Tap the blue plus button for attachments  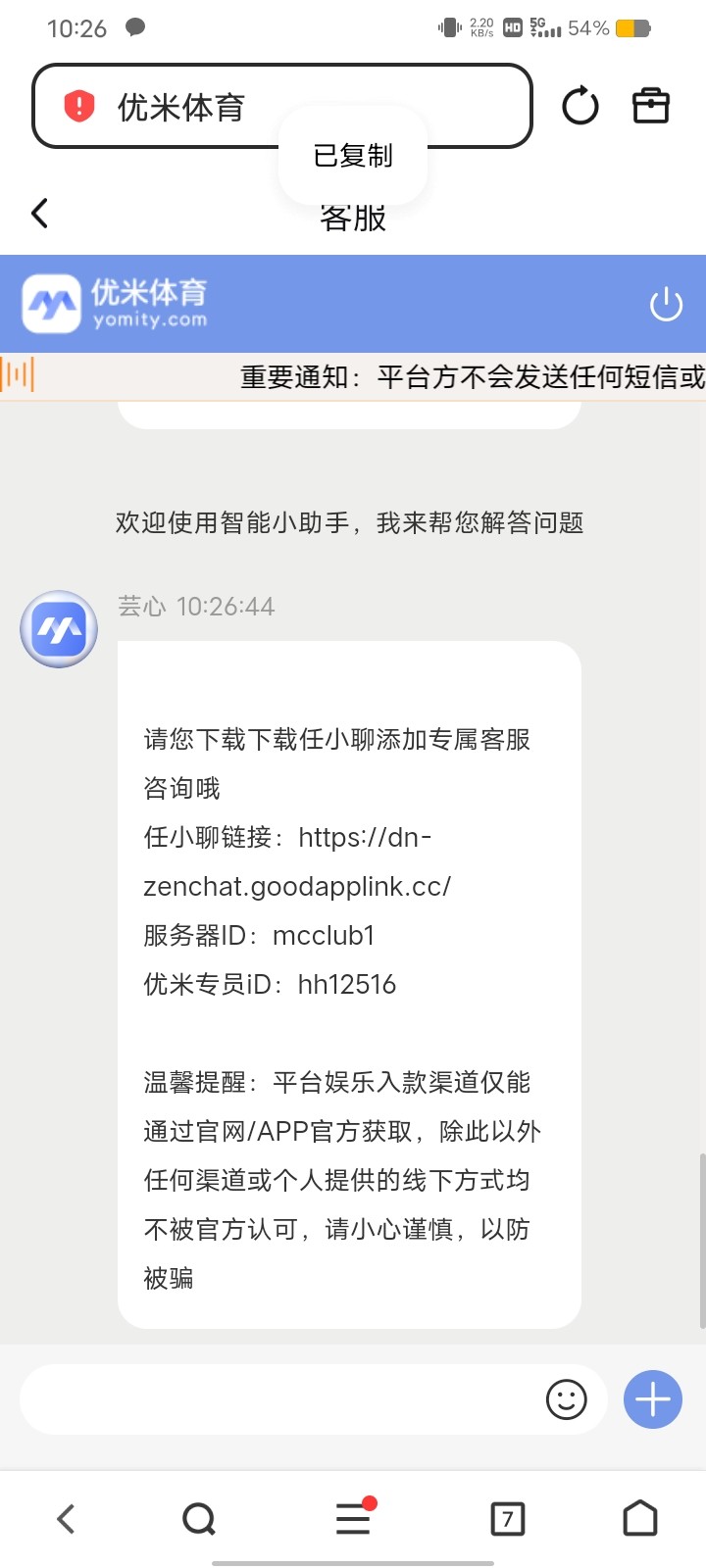coord(651,1399)
